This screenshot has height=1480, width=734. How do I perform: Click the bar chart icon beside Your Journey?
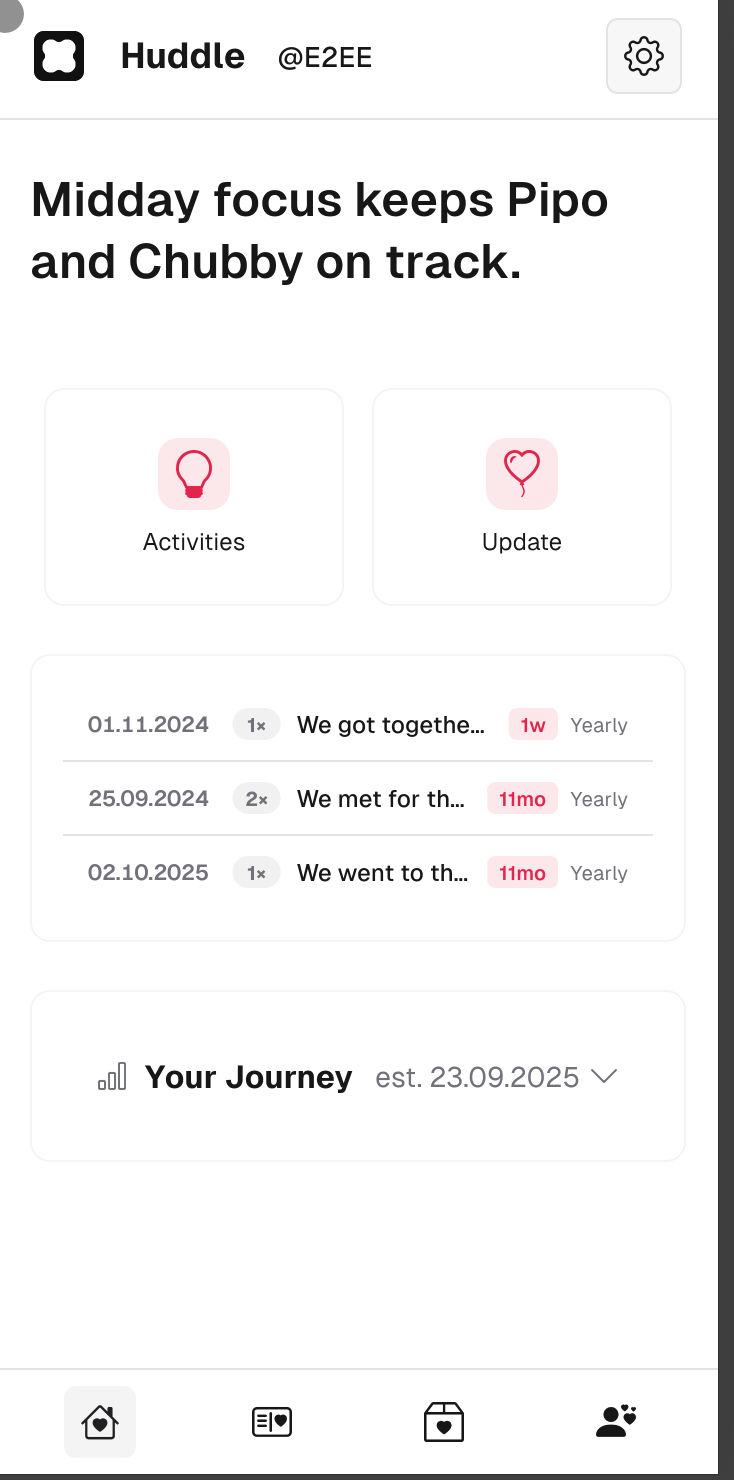113,1077
